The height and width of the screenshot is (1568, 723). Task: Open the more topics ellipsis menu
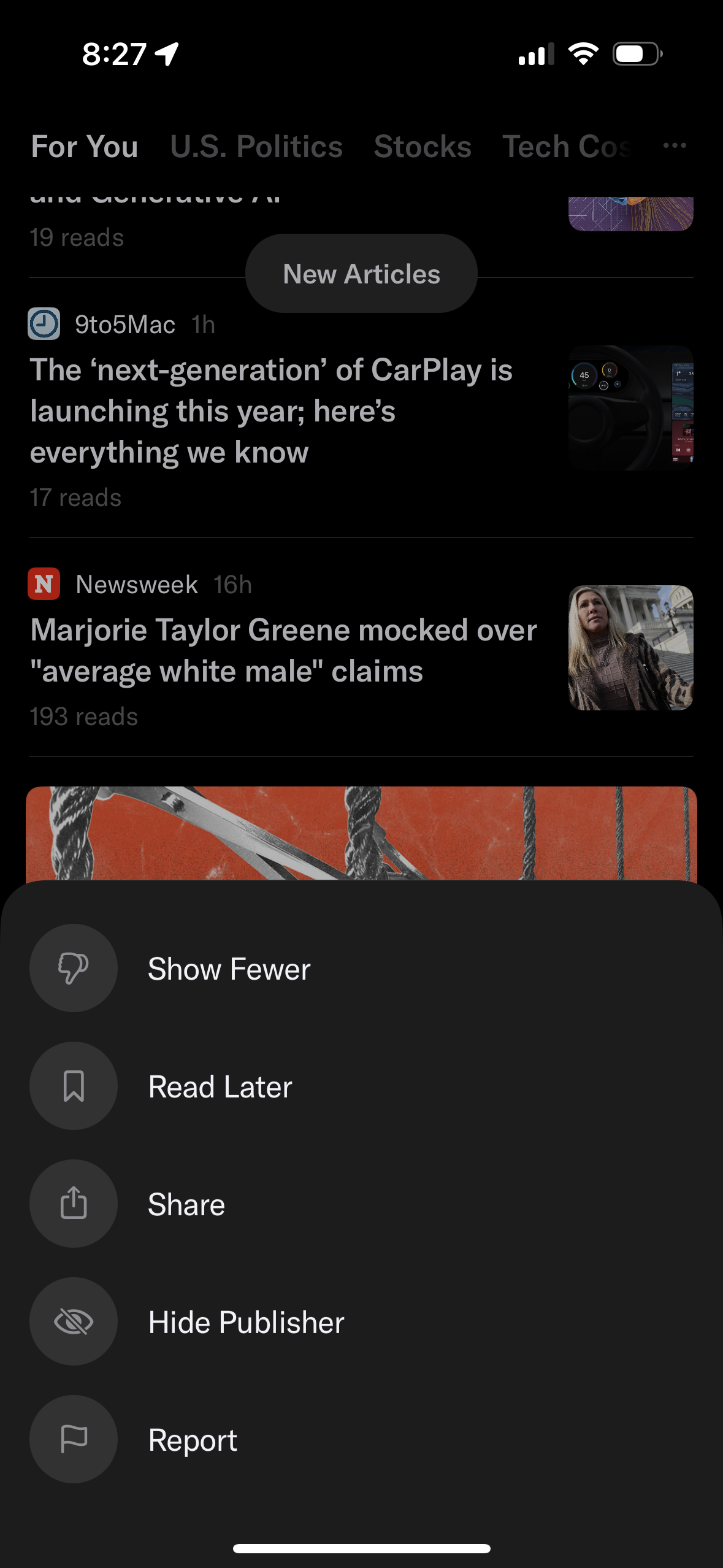point(675,146)
